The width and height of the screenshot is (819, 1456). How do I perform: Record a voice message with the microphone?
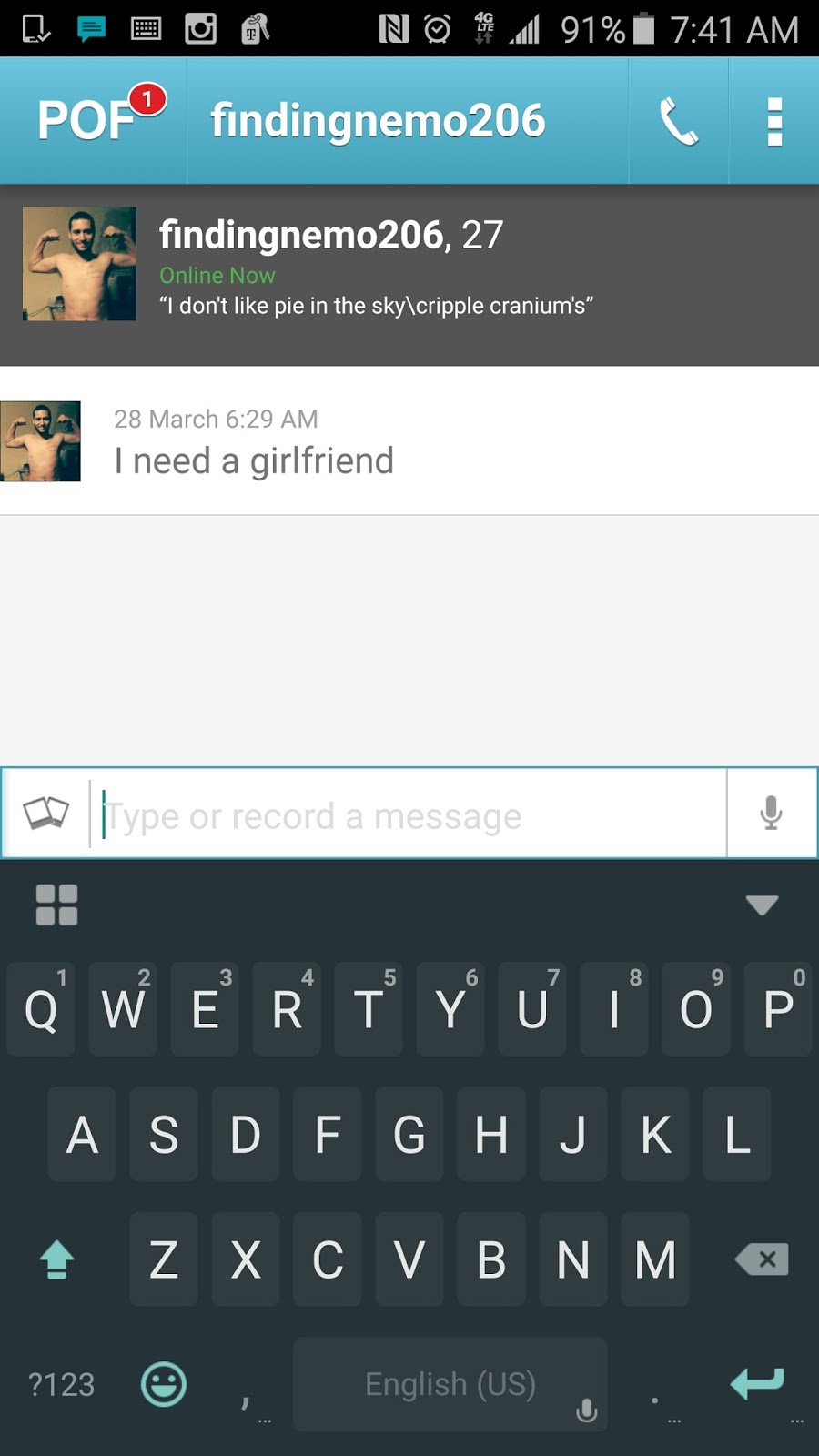771,813
